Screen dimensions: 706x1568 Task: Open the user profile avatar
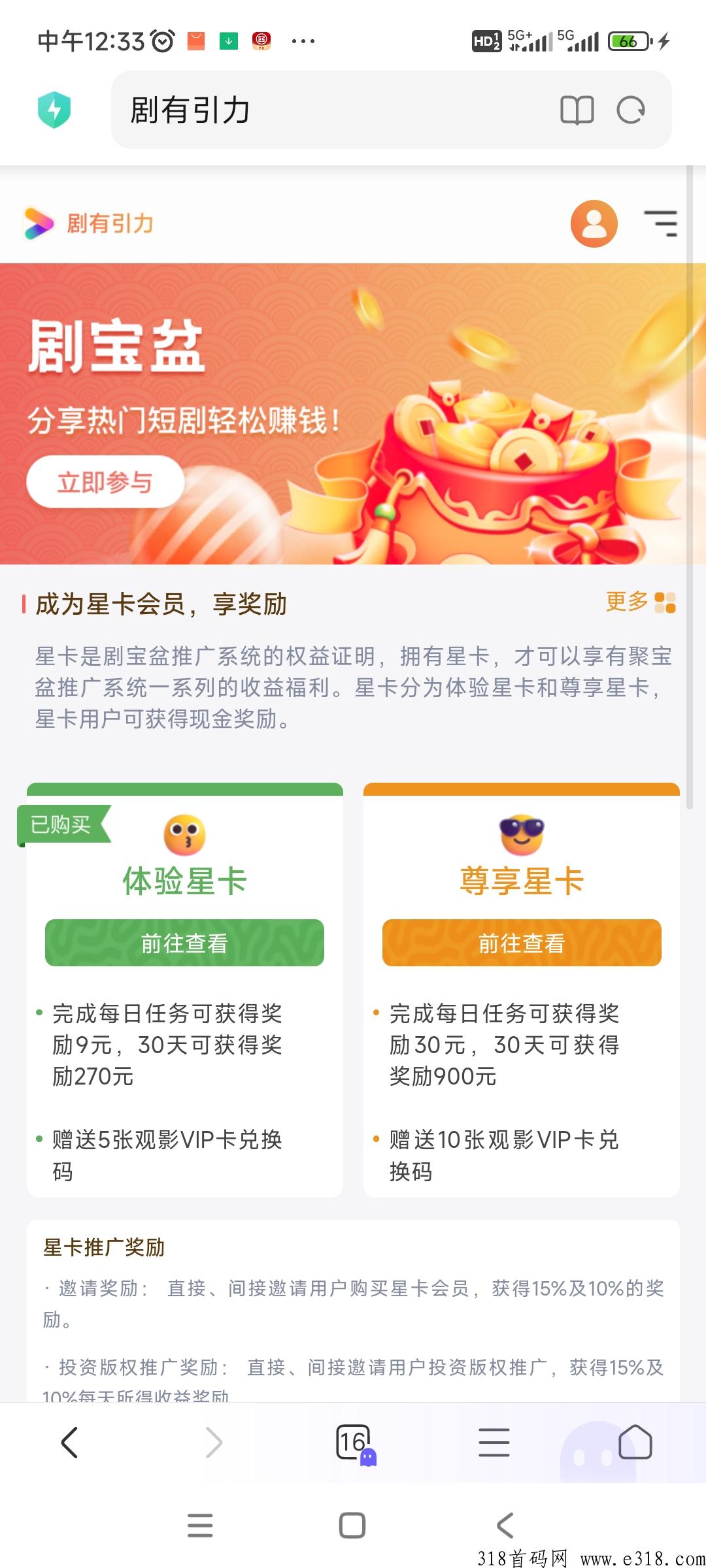click(x=594, y=223)
